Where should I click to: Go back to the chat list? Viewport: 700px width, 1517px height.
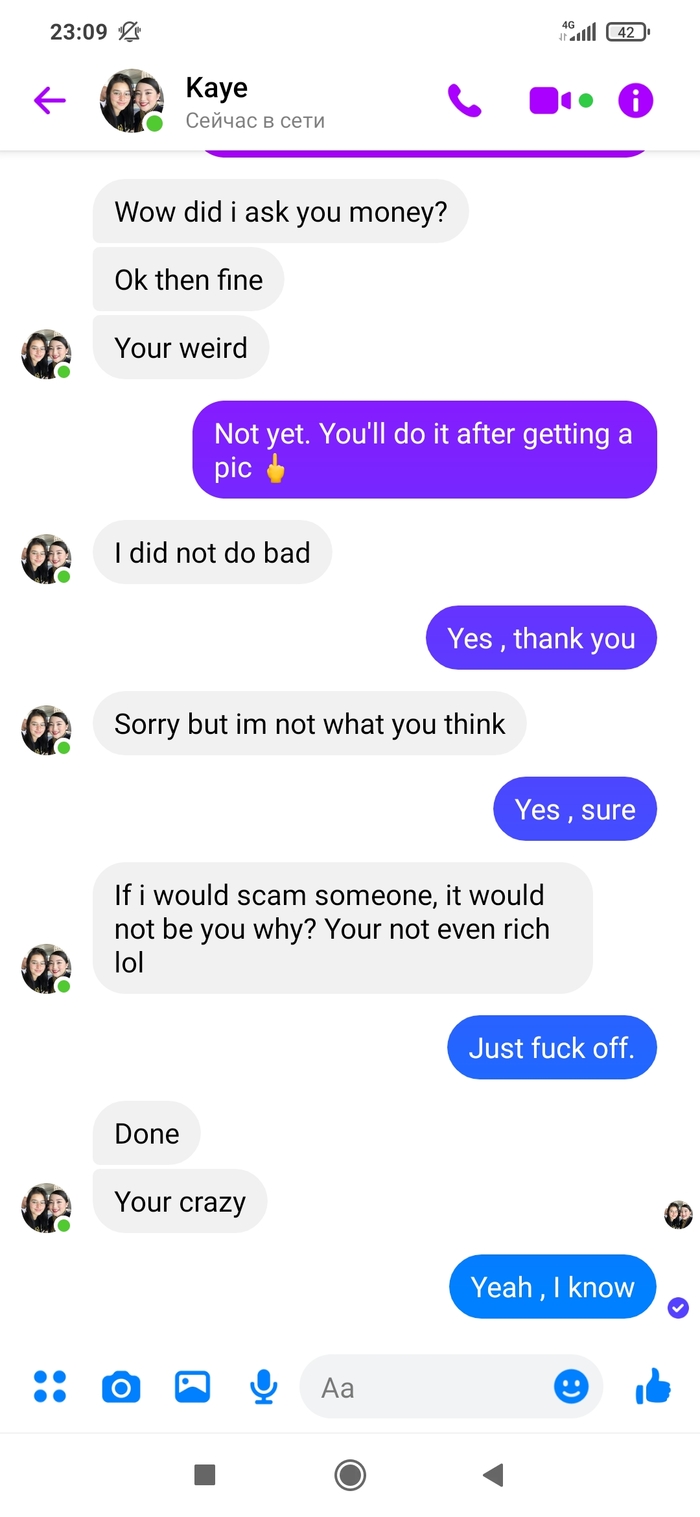coord(49,100)
